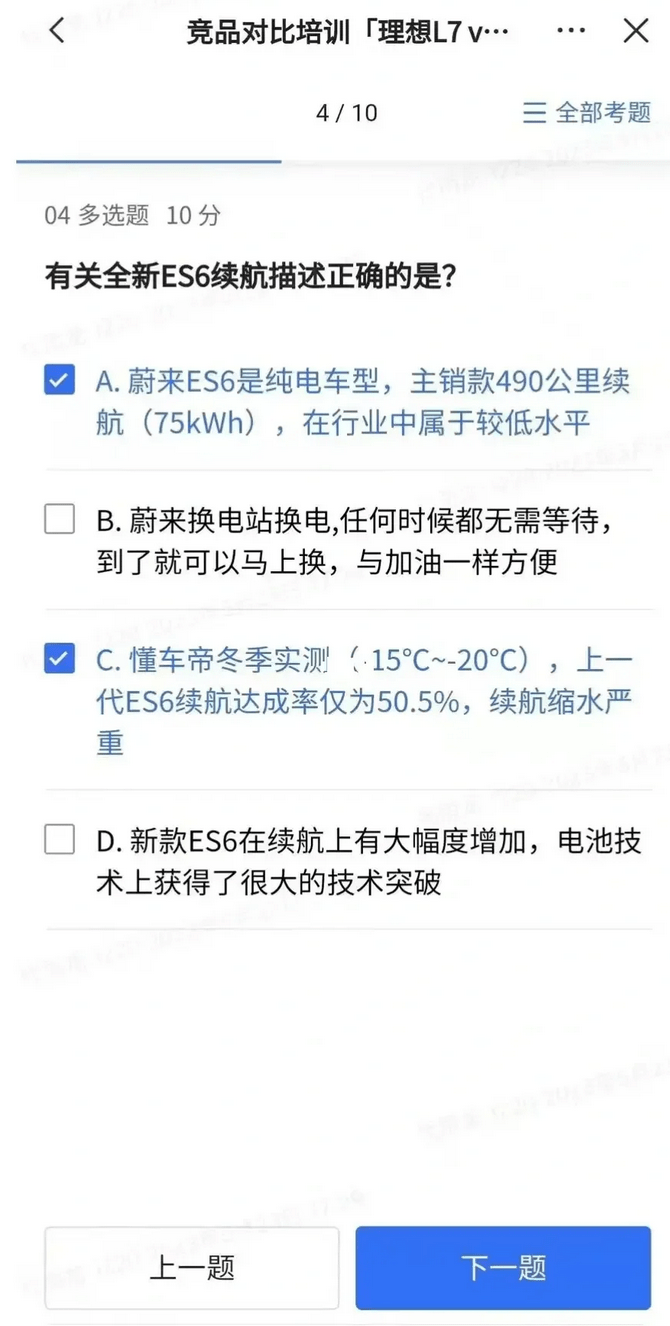Go to previous question with 上一题
The height and width of the screenshot is (1326, 670).
[192, 1268]
